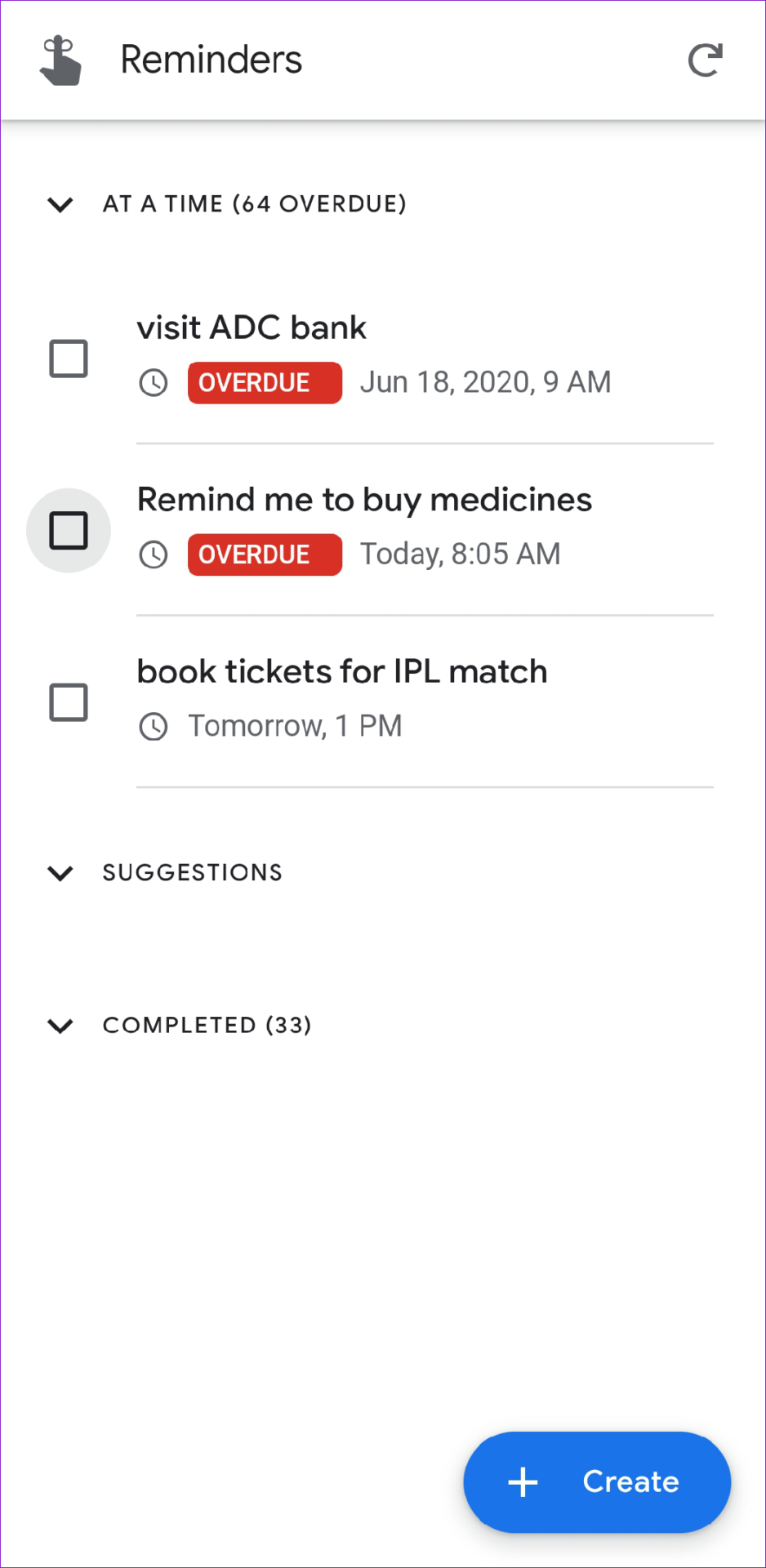Open book tickets for IPL match reminder
The image size is (766, 1568).
[x=425, y=702]
